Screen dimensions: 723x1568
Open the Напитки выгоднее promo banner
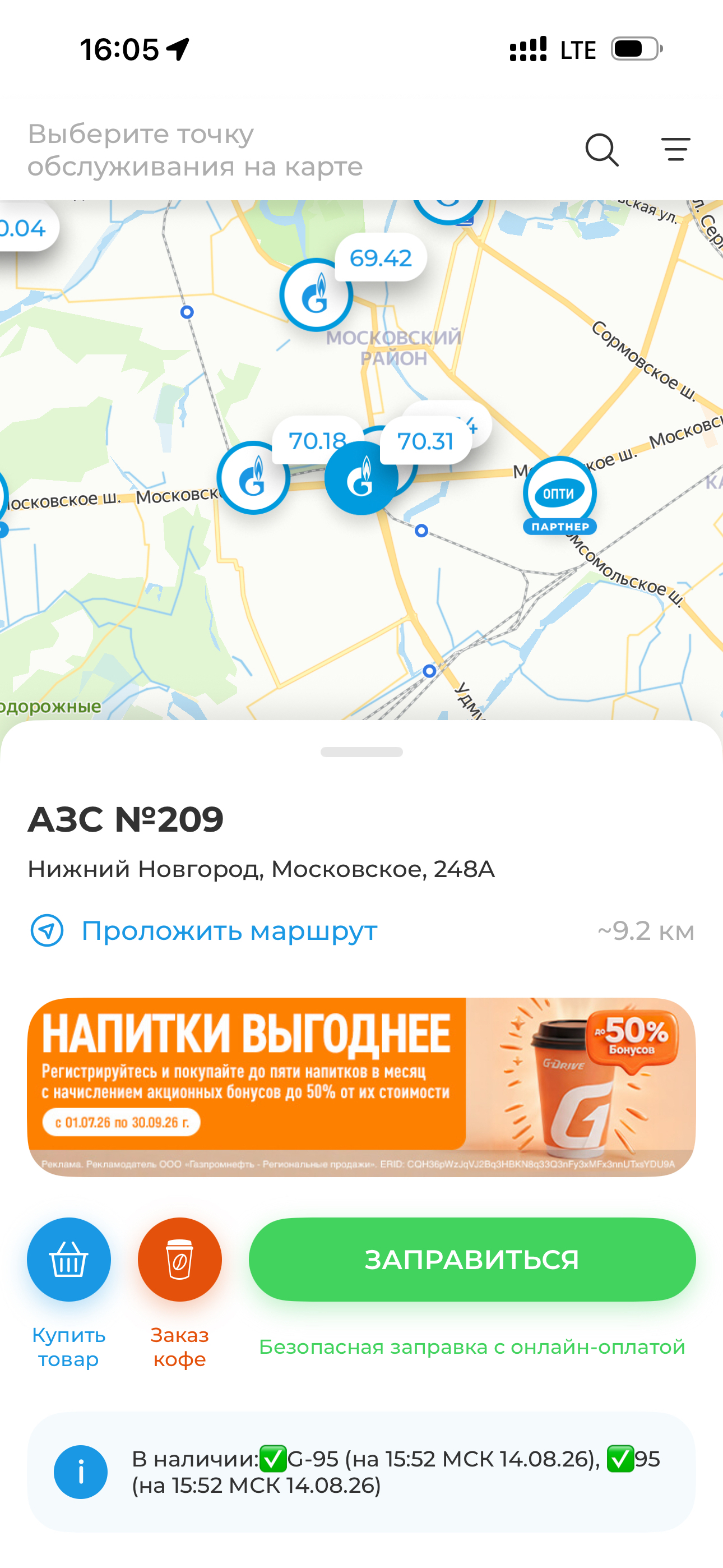coord(361,1086)
